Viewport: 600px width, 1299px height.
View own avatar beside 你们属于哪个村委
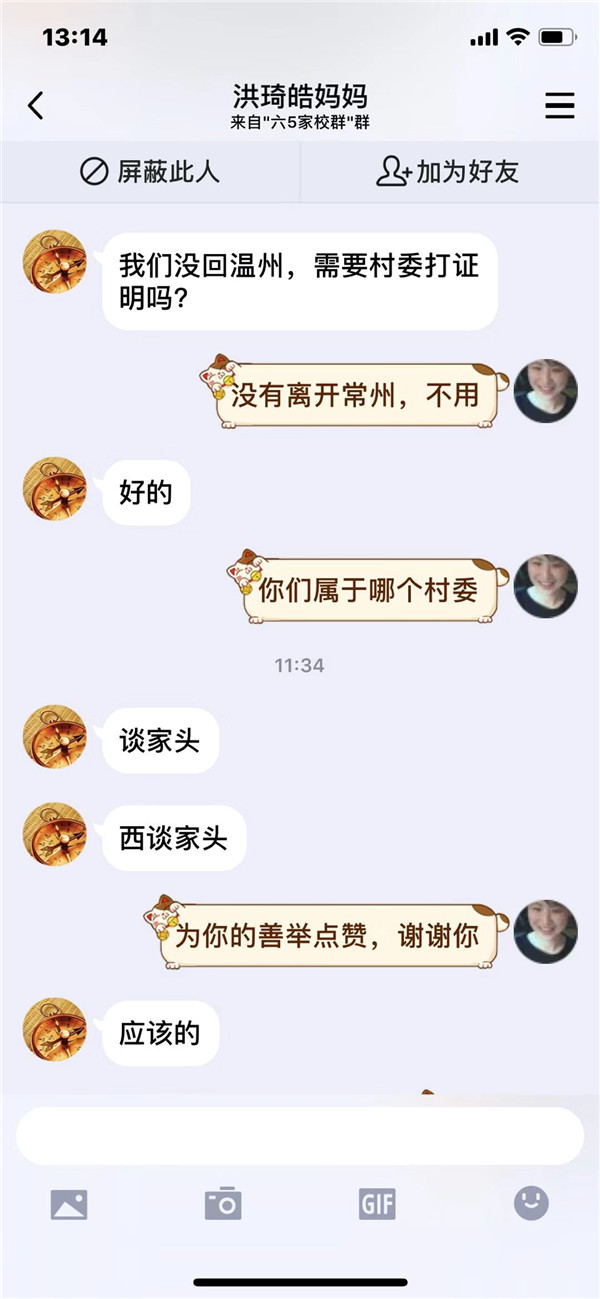click(546, 586)
